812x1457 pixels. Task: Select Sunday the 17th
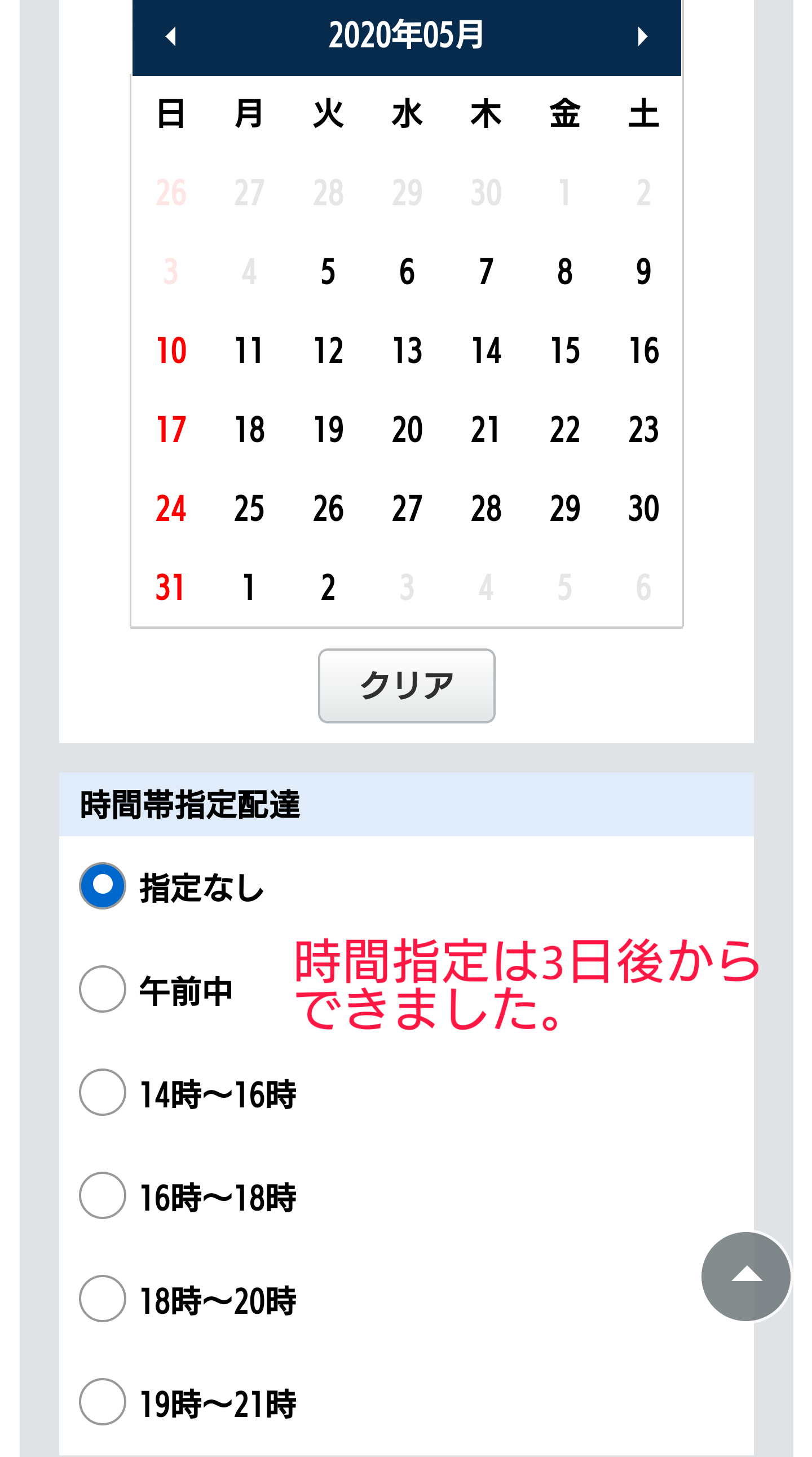coord(171,429)
